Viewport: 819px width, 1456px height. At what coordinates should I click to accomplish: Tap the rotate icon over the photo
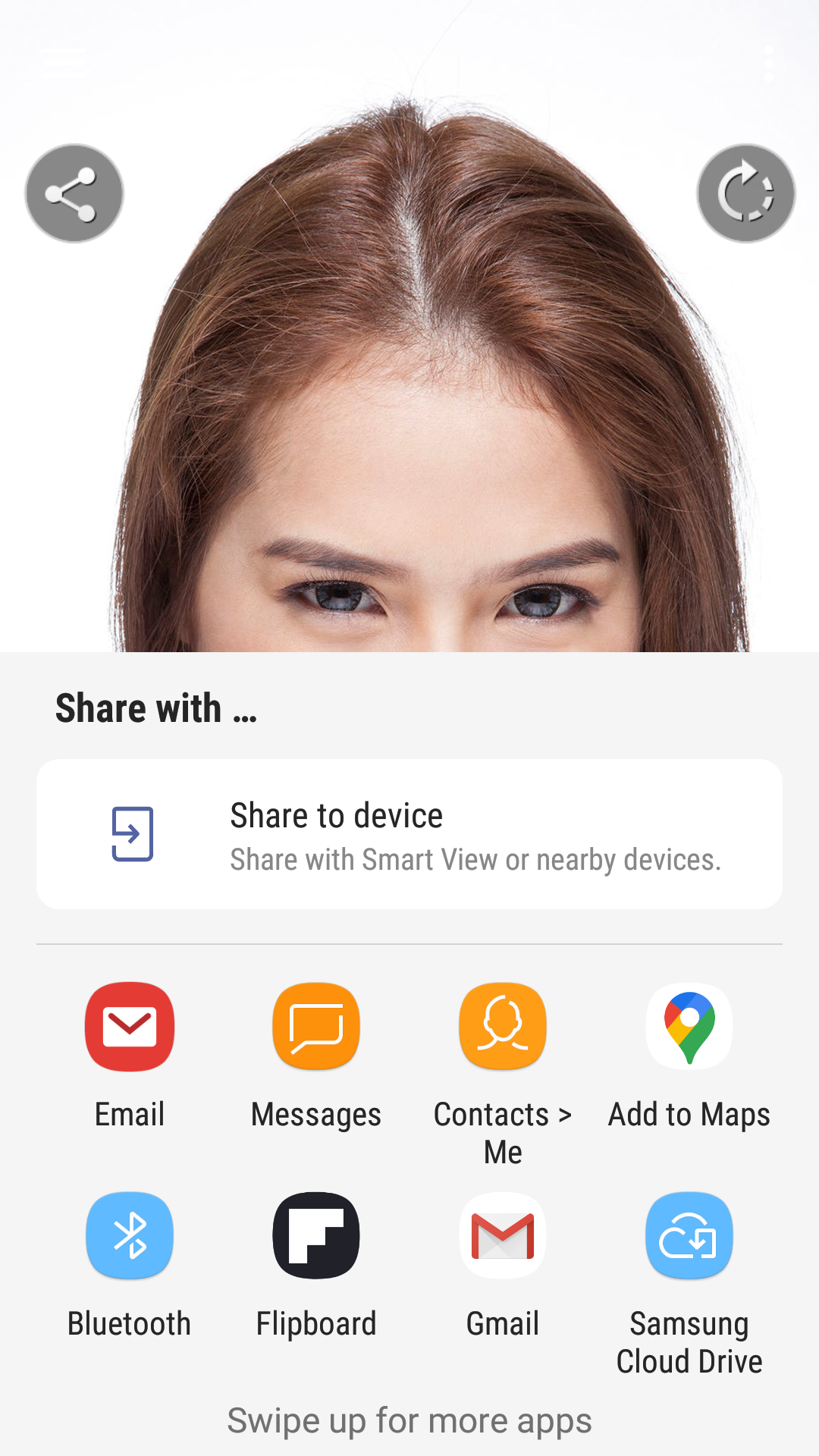[745, 193]
